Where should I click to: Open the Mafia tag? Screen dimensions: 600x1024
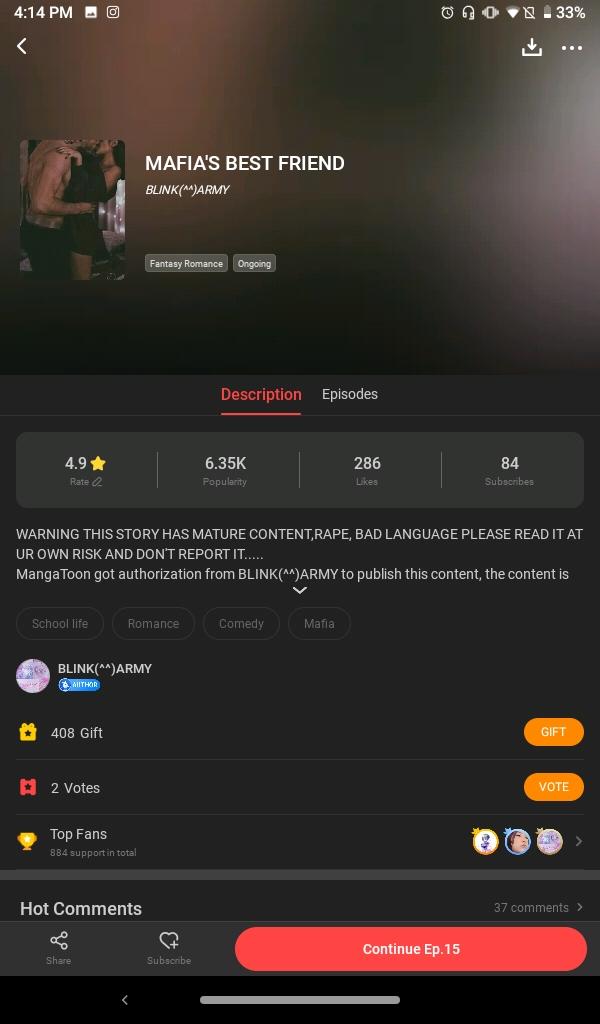[319, 623]
